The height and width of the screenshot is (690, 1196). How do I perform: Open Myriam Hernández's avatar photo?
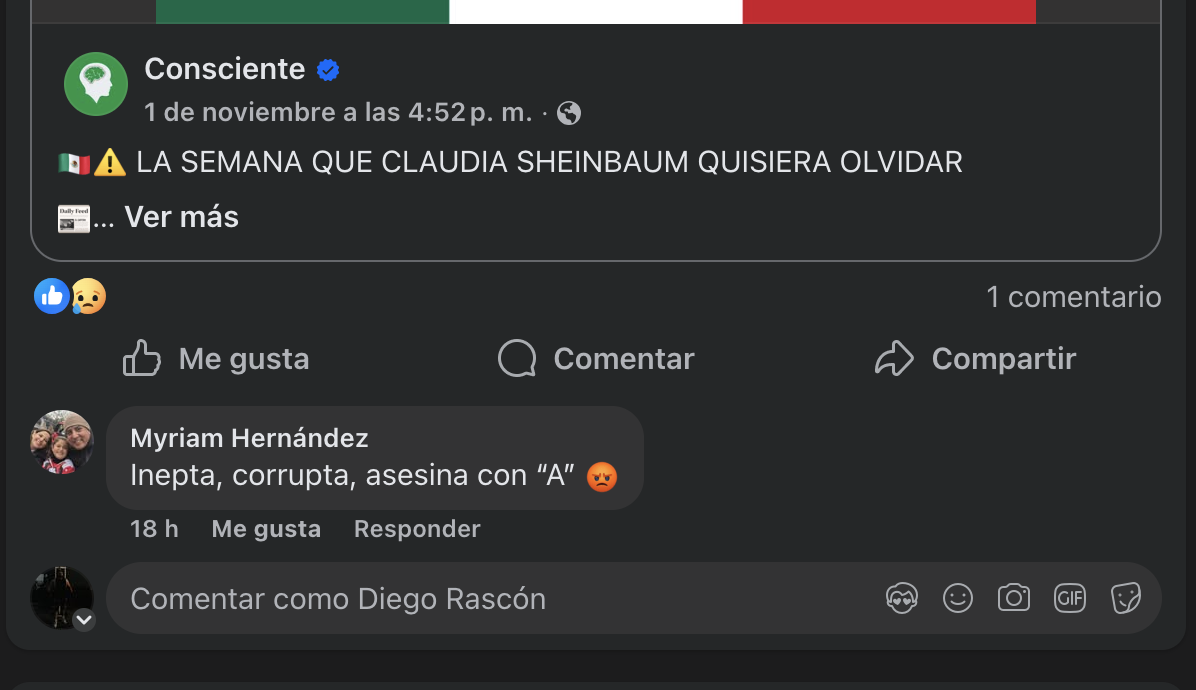pos(62,442)
